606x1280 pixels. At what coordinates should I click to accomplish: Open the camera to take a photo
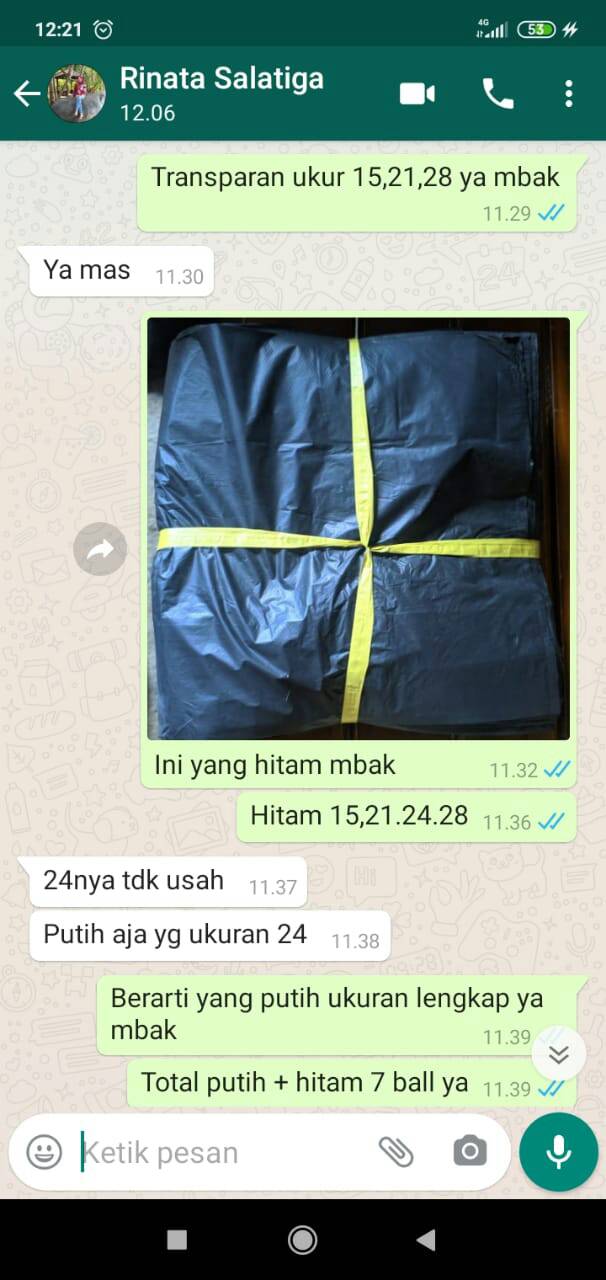469,1152
